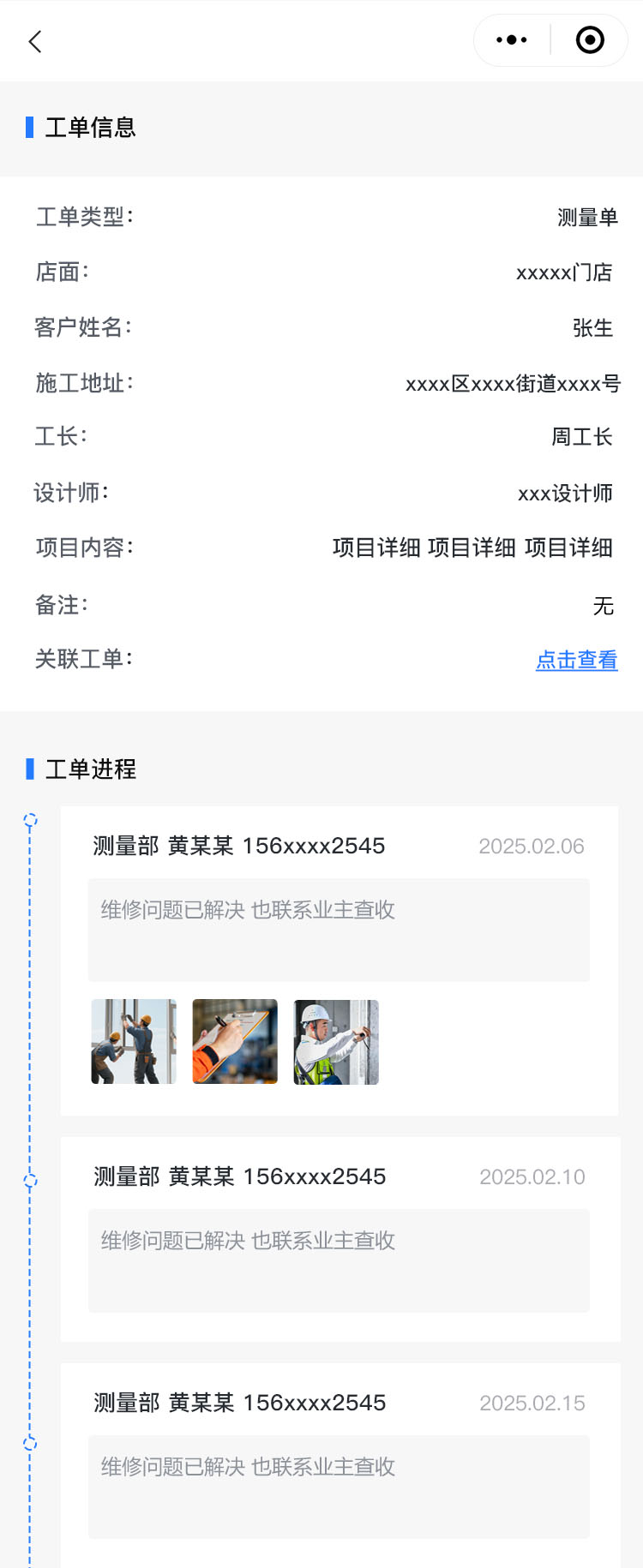Close the mini program with the circle button
Viewport: 643px width, 1568px height.
pyautogui.click(x=590, y=40)
